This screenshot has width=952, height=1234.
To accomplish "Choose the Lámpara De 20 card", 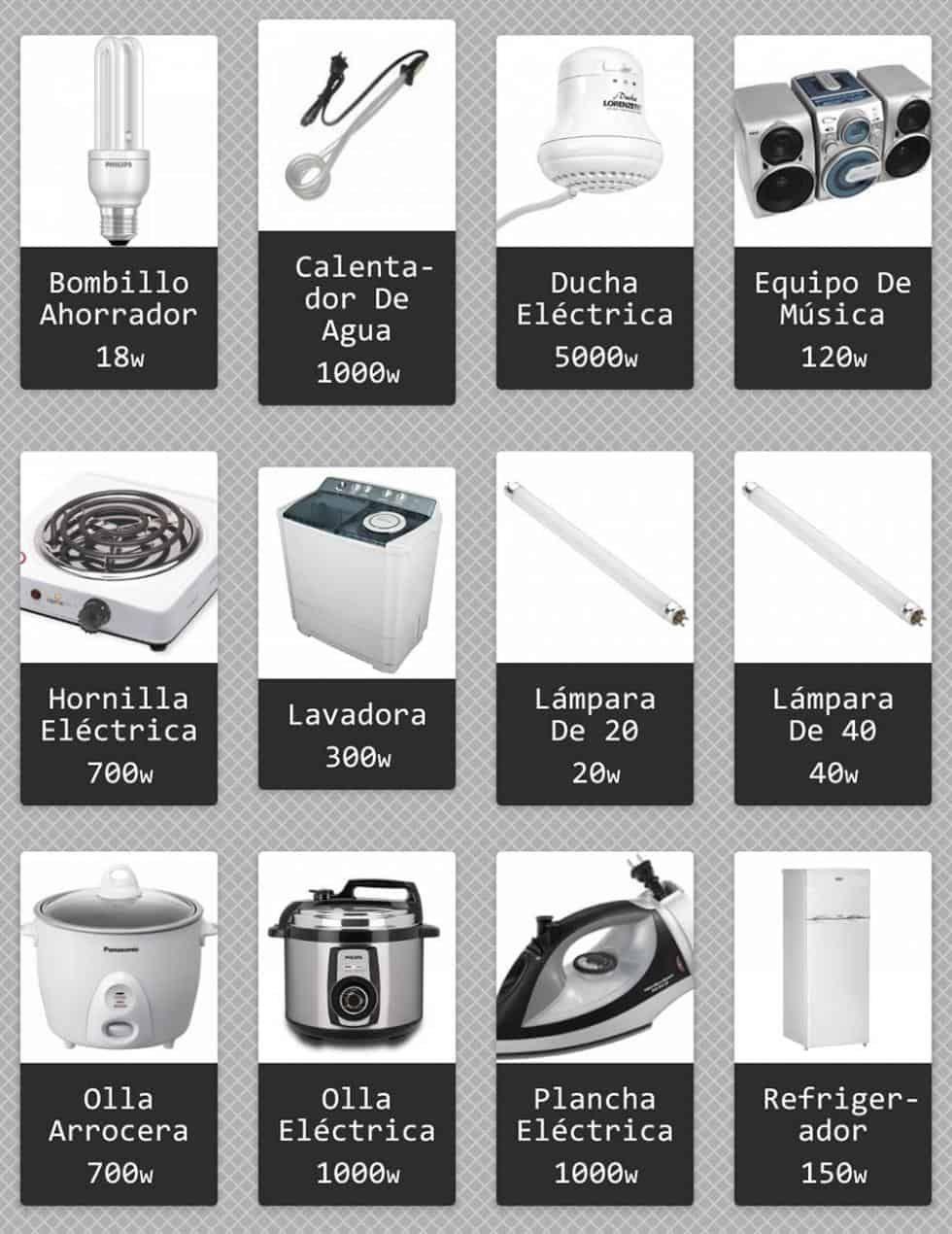I will pos(595,628).
